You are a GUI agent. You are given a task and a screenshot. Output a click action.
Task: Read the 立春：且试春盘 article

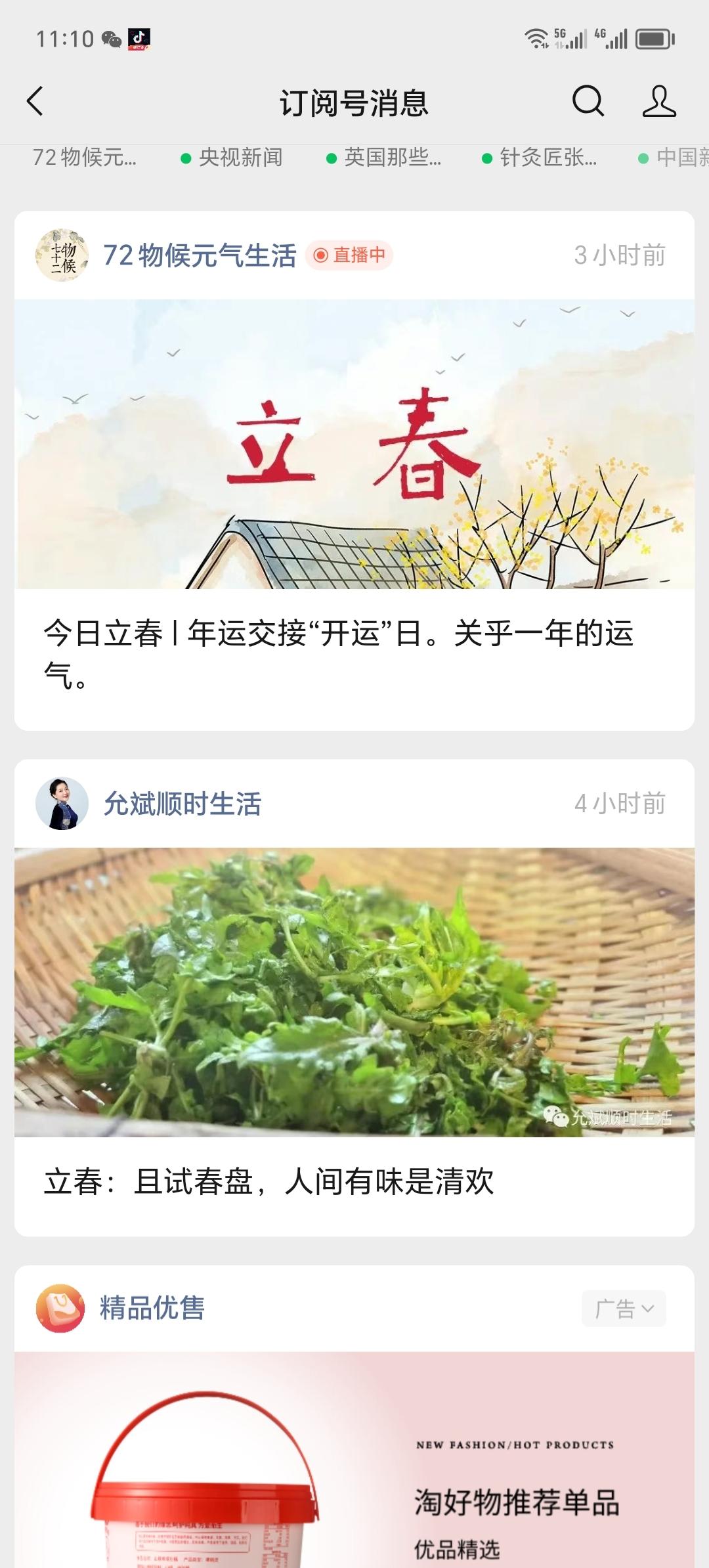[269, 1182]
